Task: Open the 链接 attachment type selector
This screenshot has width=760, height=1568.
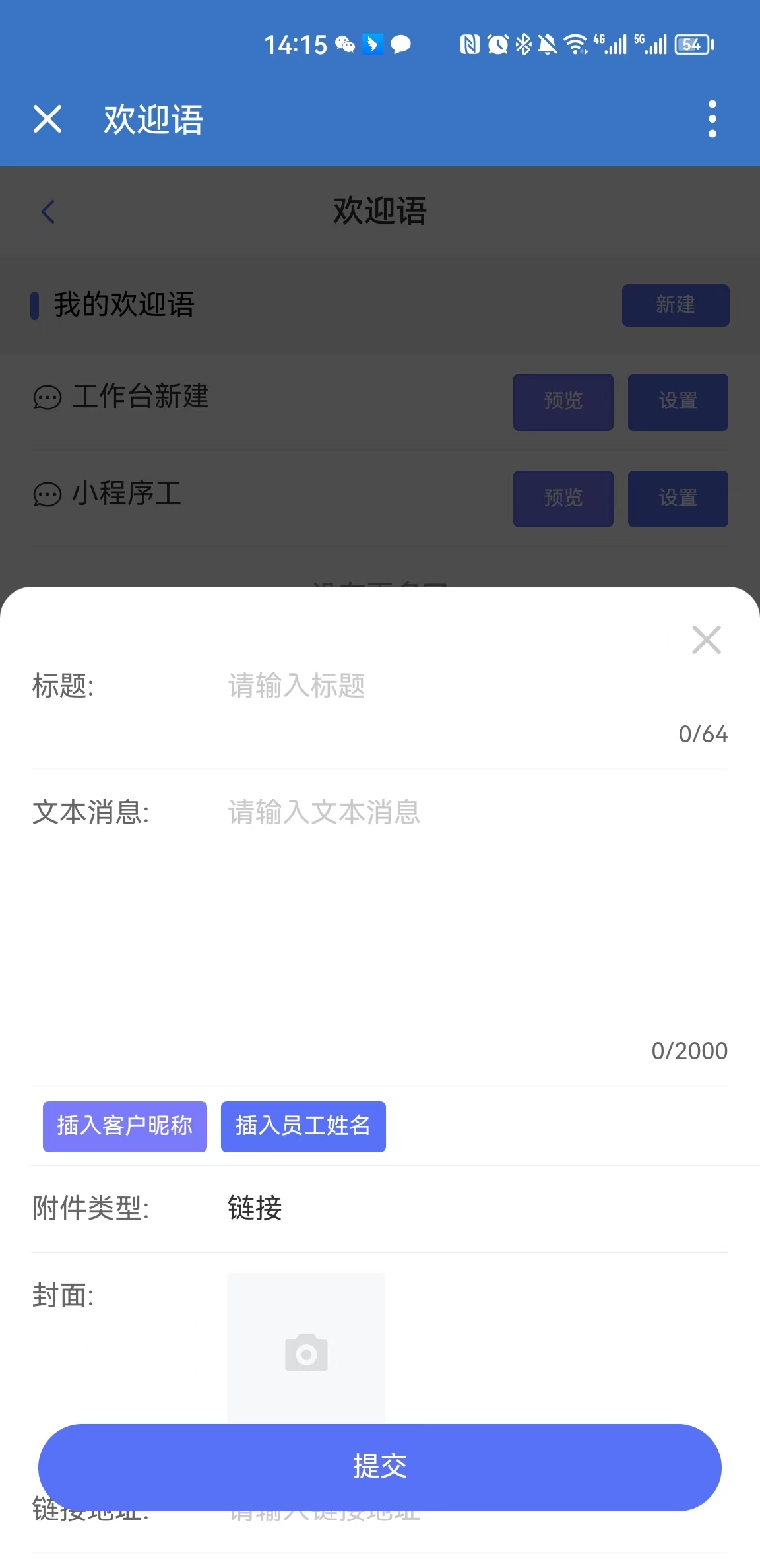Action: click(254, 1209)
